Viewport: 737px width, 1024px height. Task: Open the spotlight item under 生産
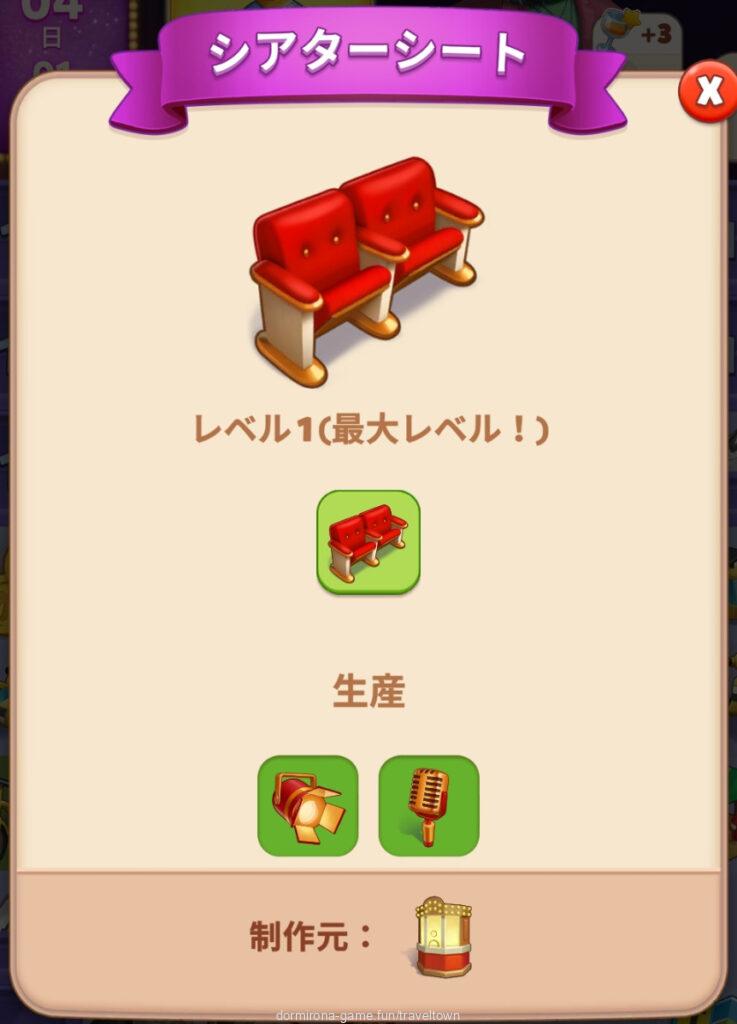coord(308,805)
